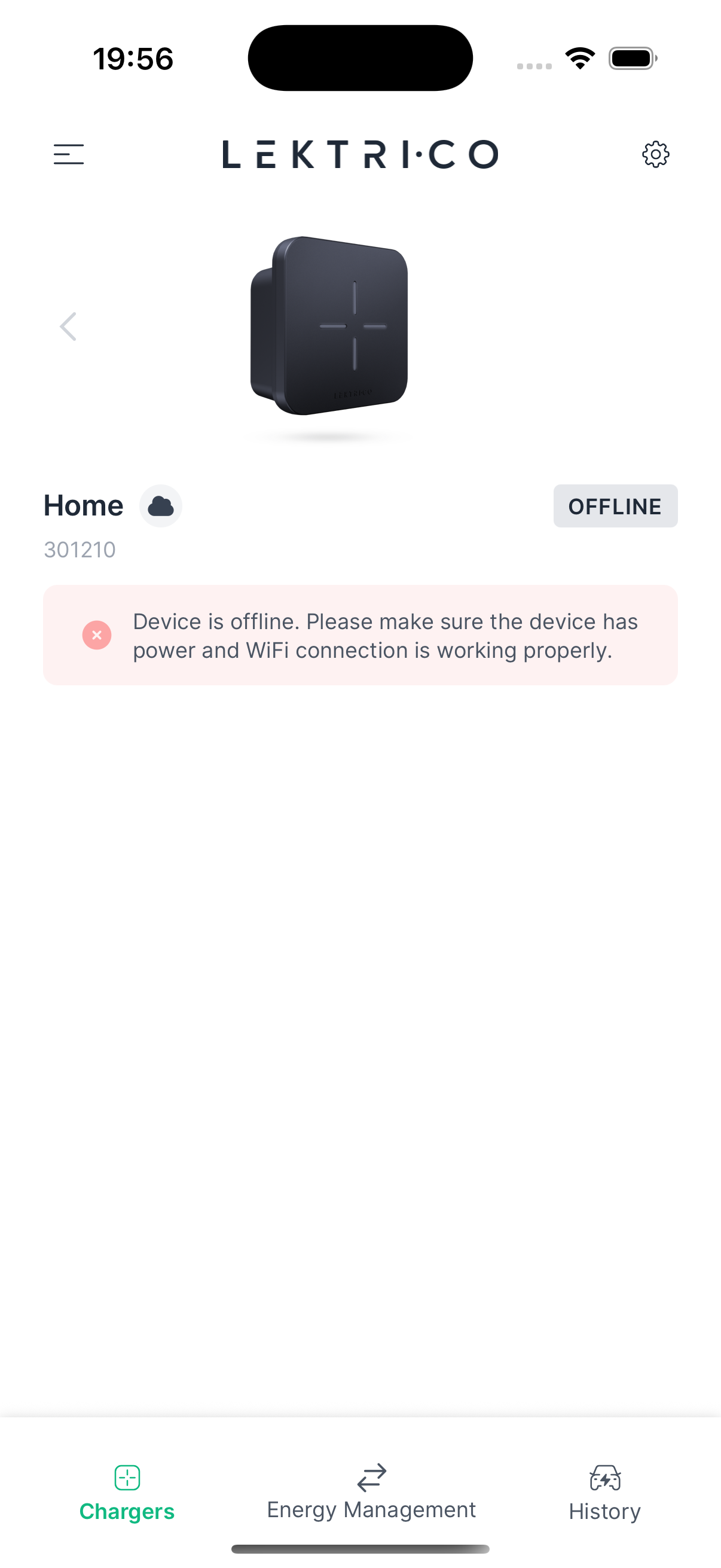The image size is (721, 1568).
Task: Open the settings gear
Action: [x=655, y=154]
